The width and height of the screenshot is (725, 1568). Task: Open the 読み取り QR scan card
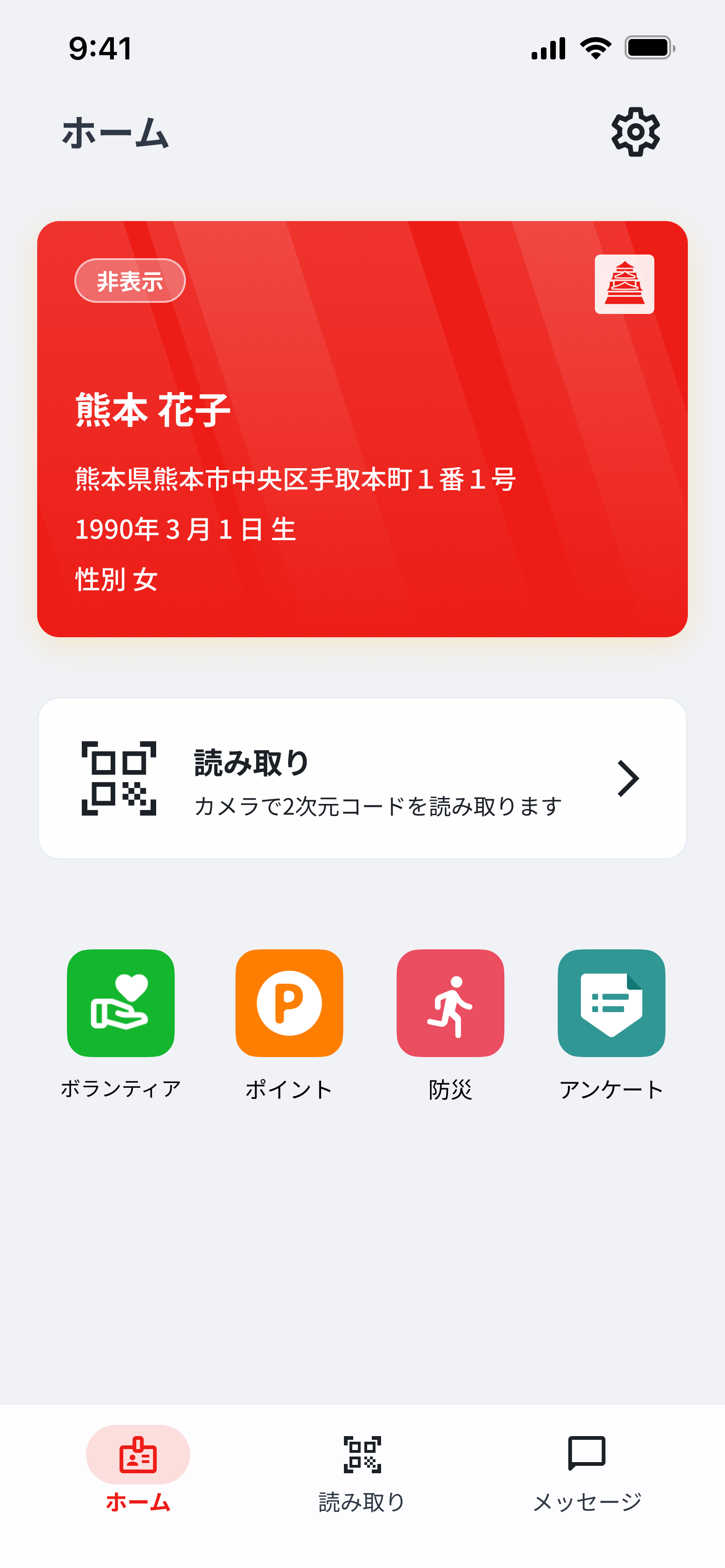pos(362,778)
